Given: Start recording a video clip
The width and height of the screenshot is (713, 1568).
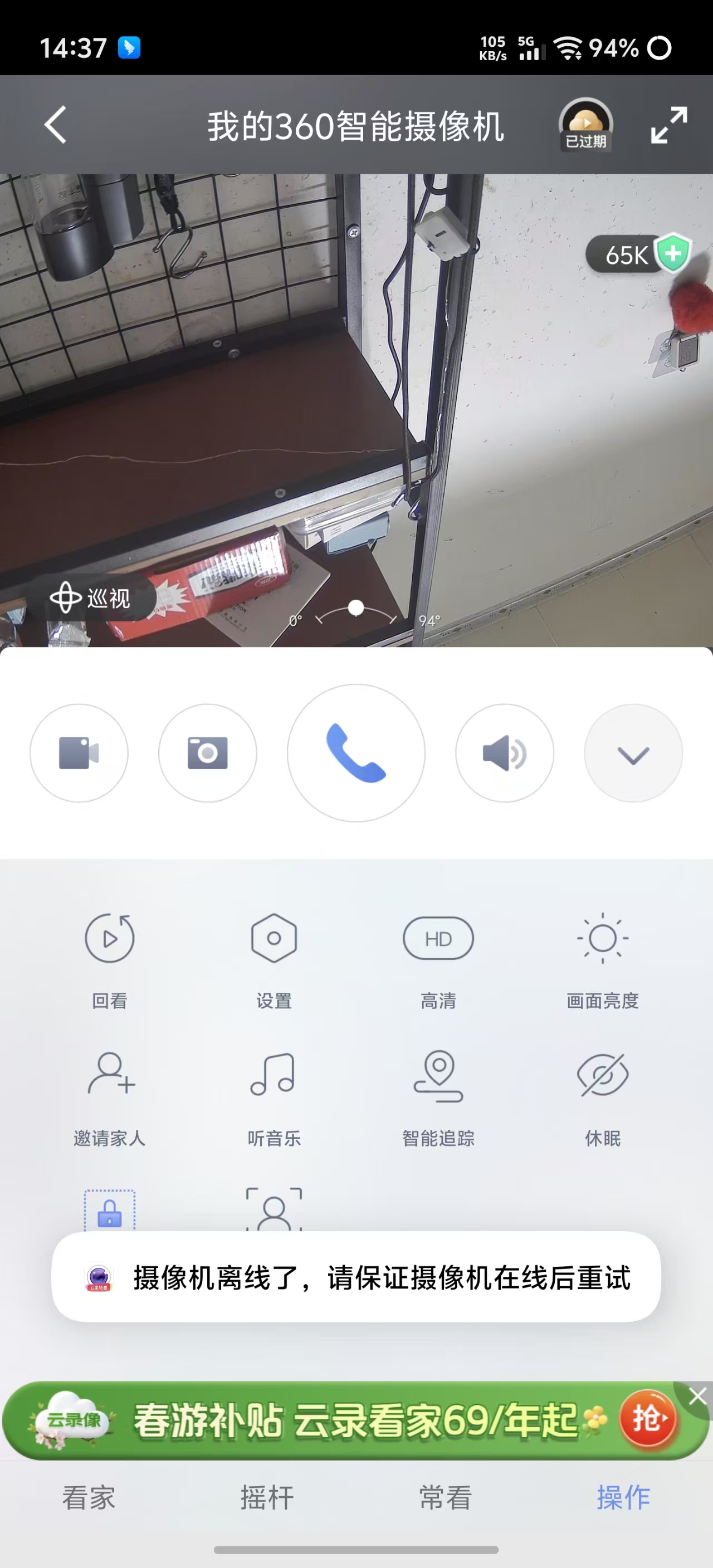Looking at the screenshot, I should click(79, 753).
